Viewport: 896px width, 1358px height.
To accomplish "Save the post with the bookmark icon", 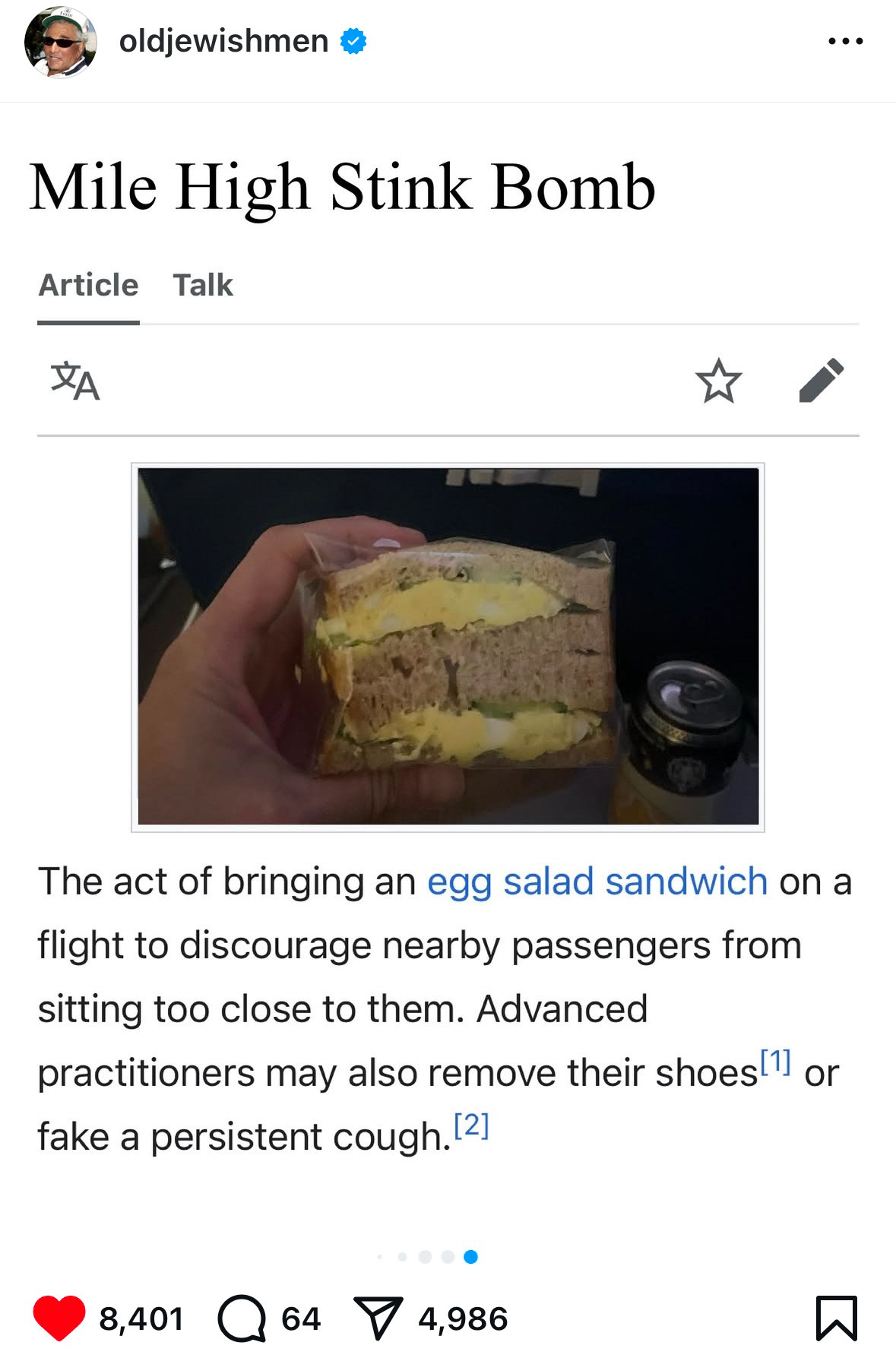I will tap(836, 1318).
